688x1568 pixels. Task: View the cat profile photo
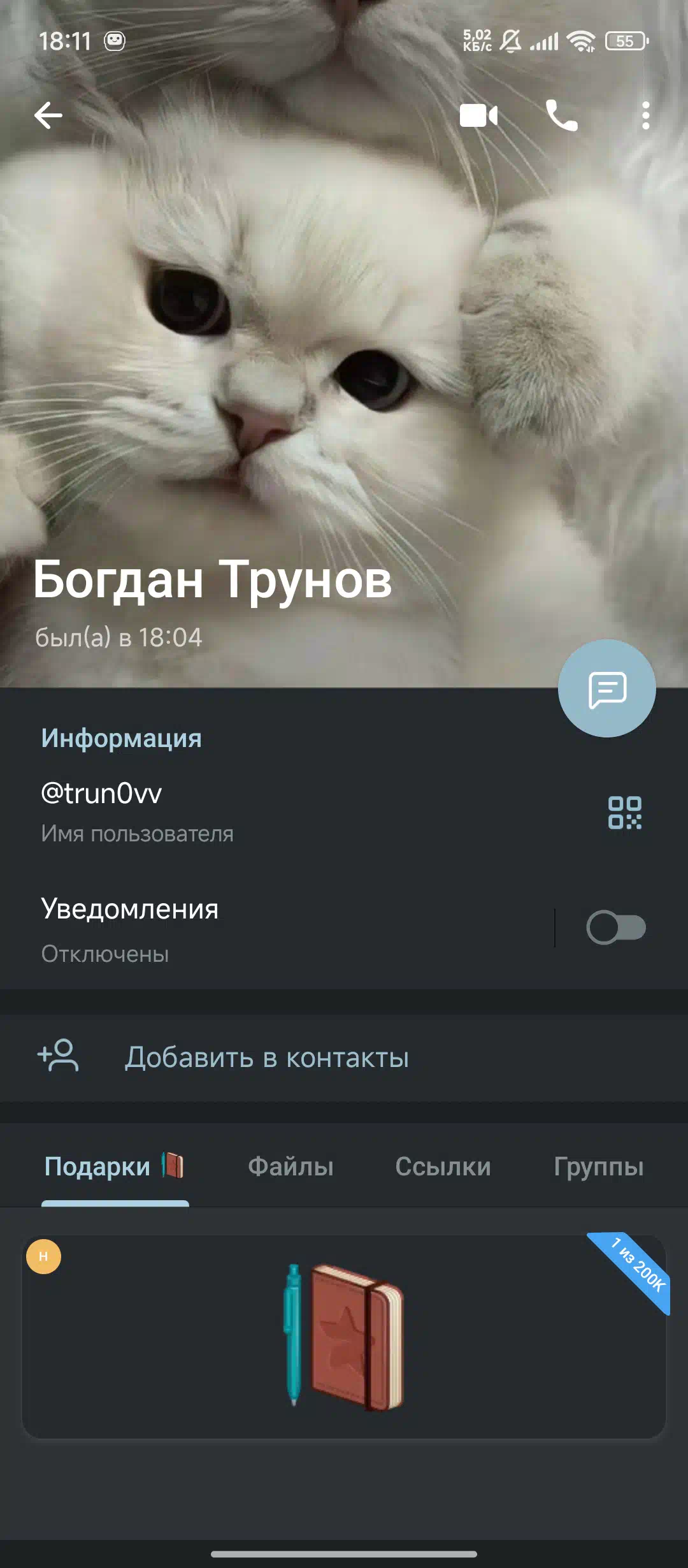[x=344, y=344]
